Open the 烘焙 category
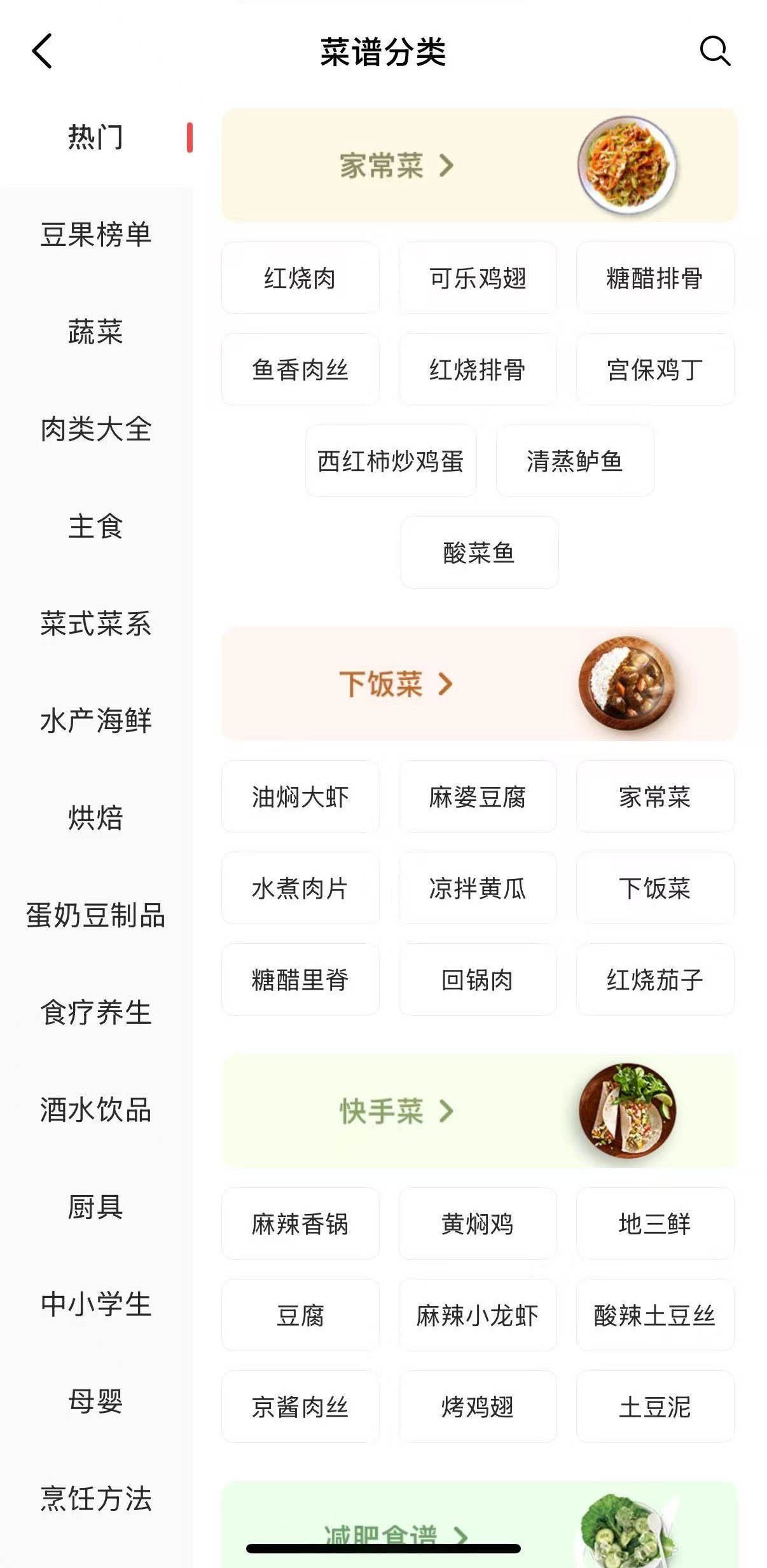Viewport: 767px width, 1568px height. click(96, 818)
